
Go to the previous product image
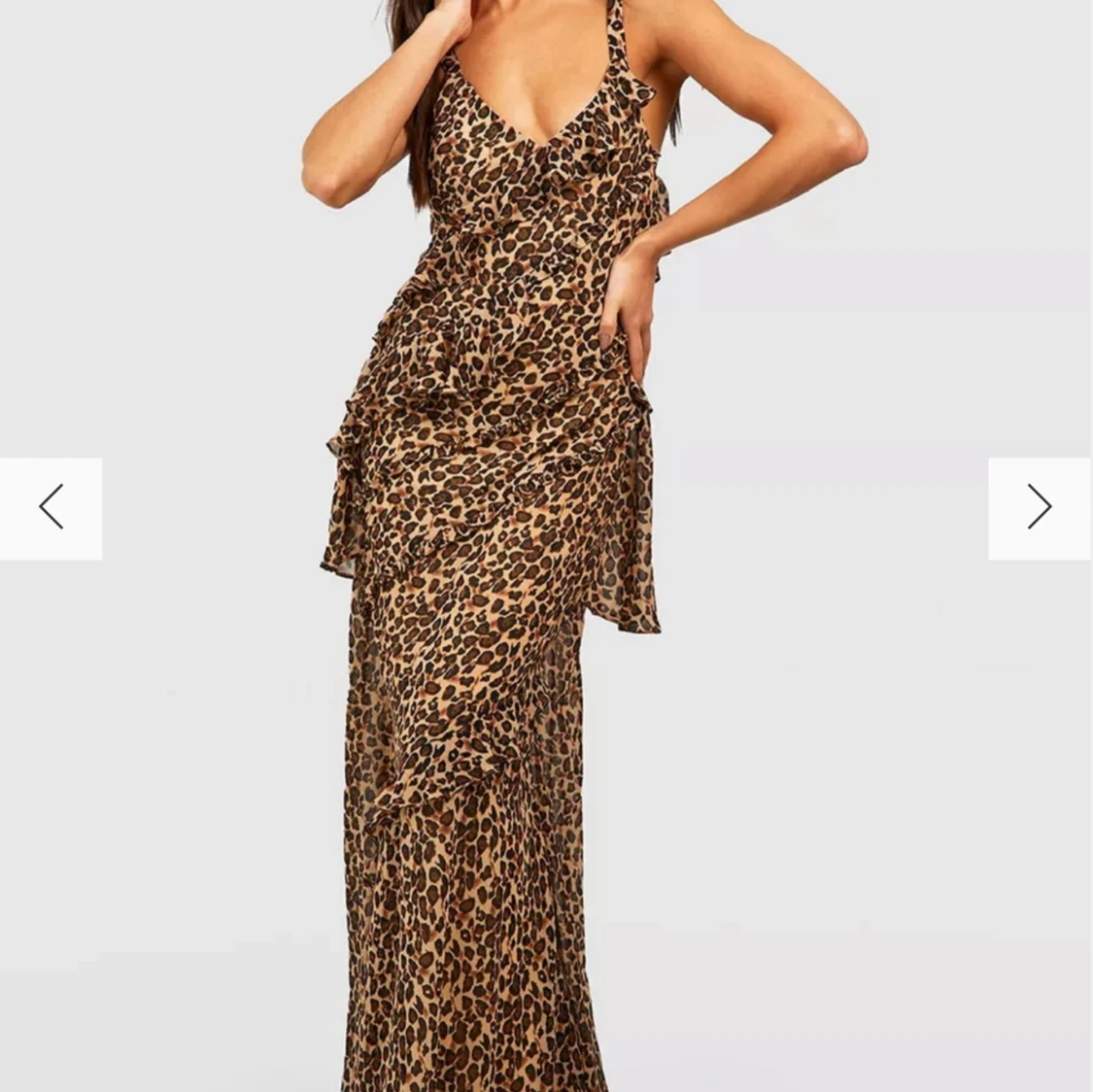point(51,508)
